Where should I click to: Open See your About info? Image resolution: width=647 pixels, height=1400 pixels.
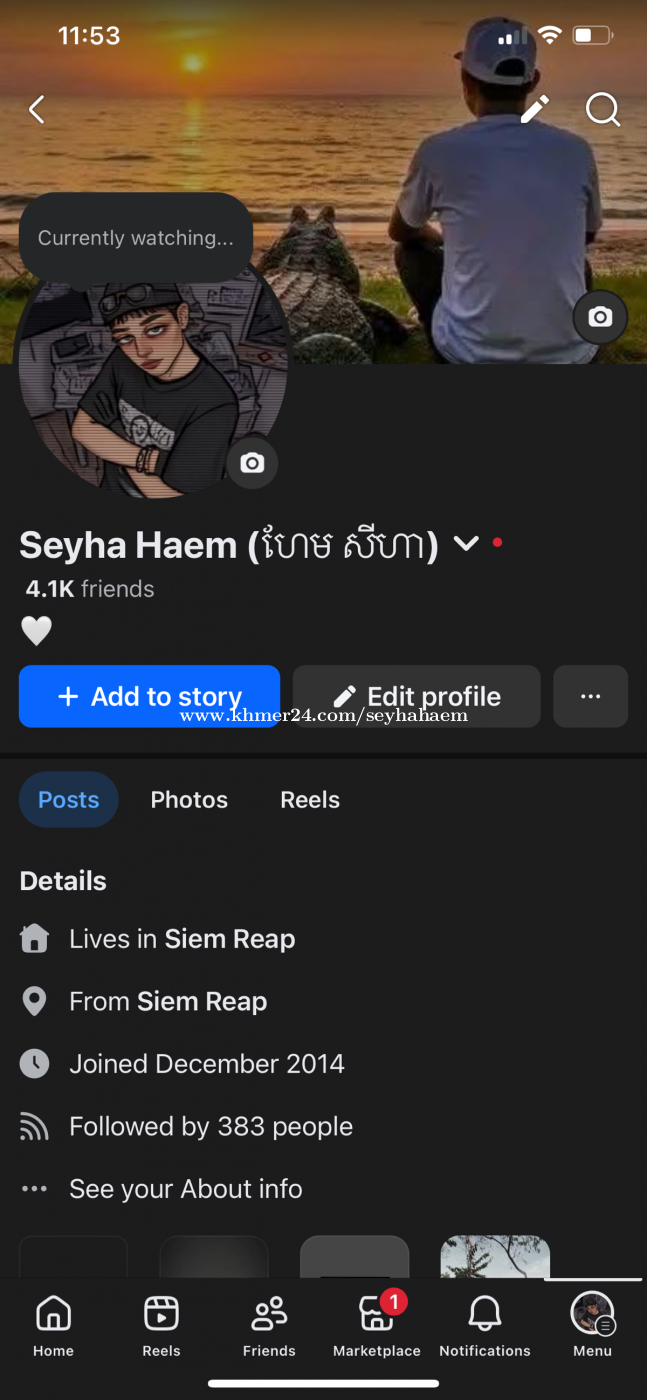(x=185, y=1189)
